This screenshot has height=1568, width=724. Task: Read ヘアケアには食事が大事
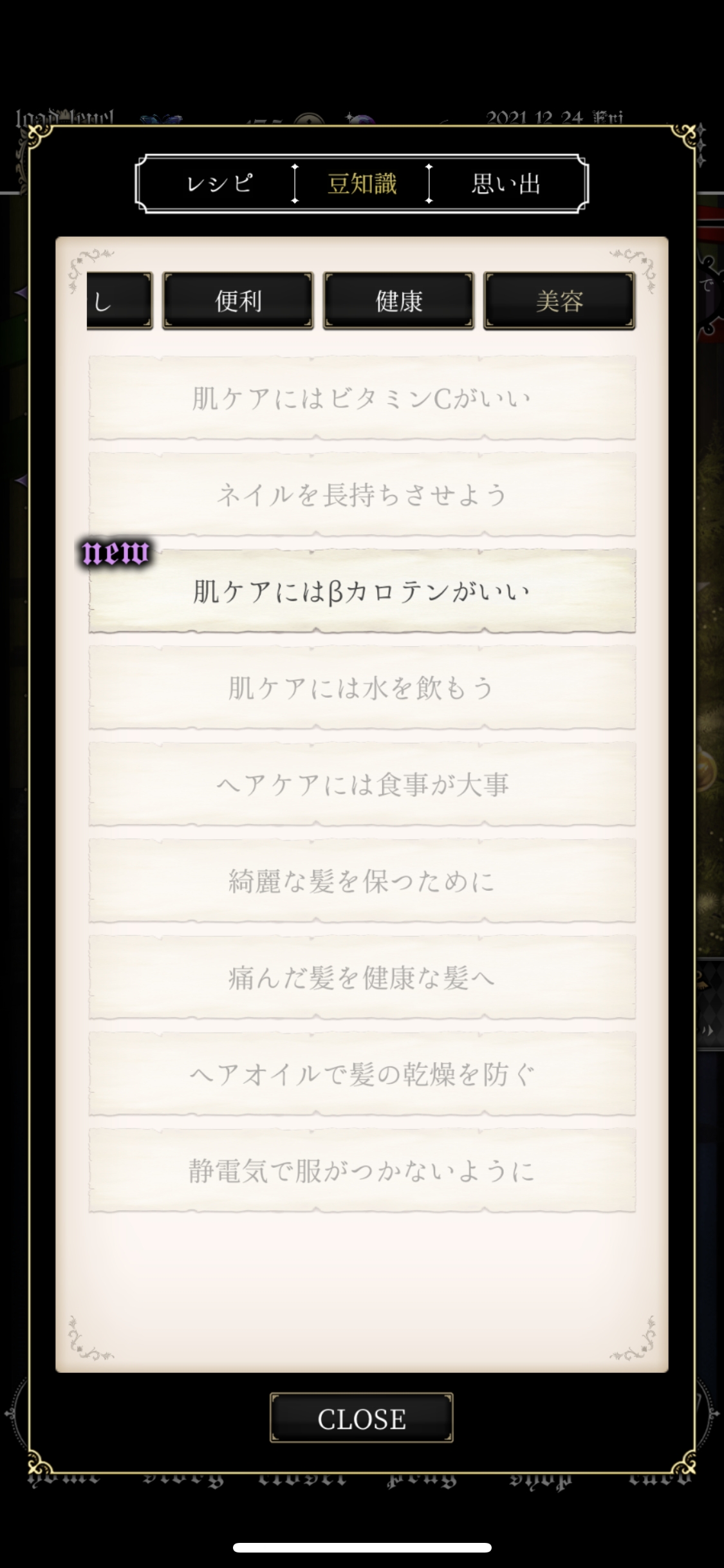tap(362, 784)
